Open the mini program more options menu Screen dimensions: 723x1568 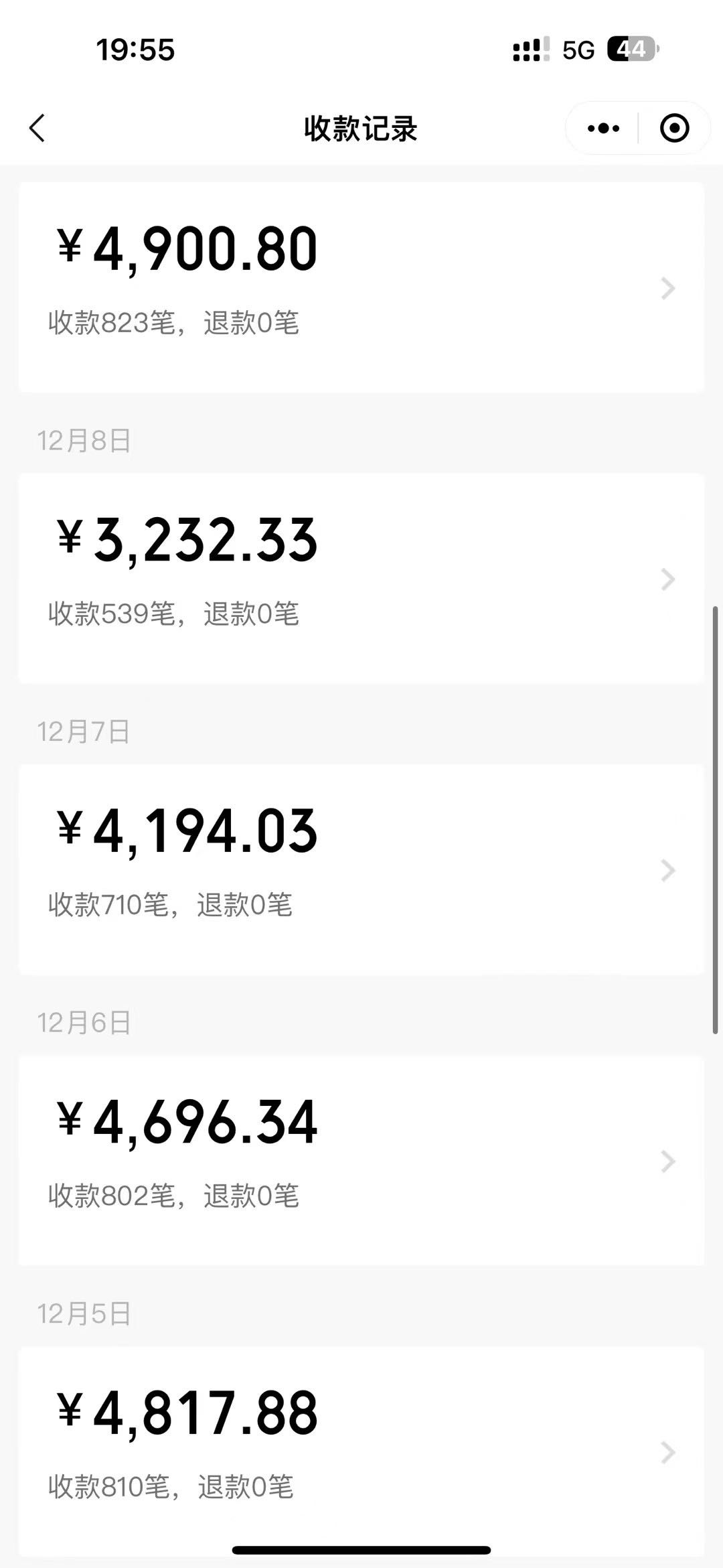point(603,128)
